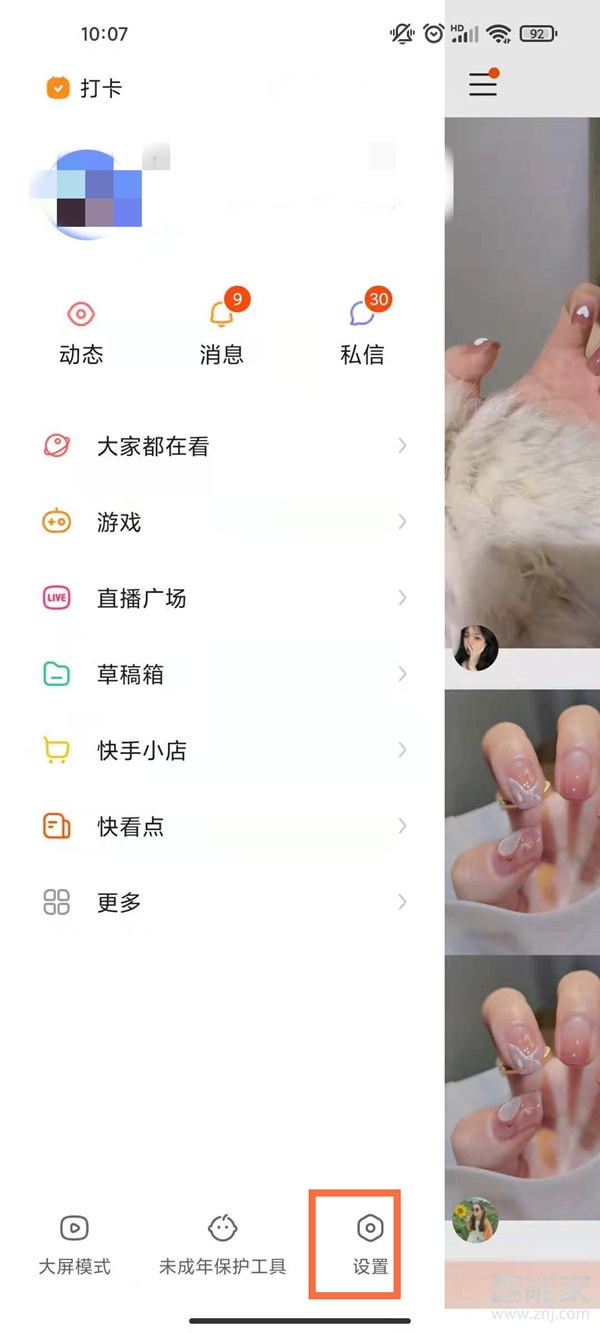Tap the hamburger menu icon to close drawer
Image resolution: width=600 pixels, height=1333 pixels.
point(483,84)
